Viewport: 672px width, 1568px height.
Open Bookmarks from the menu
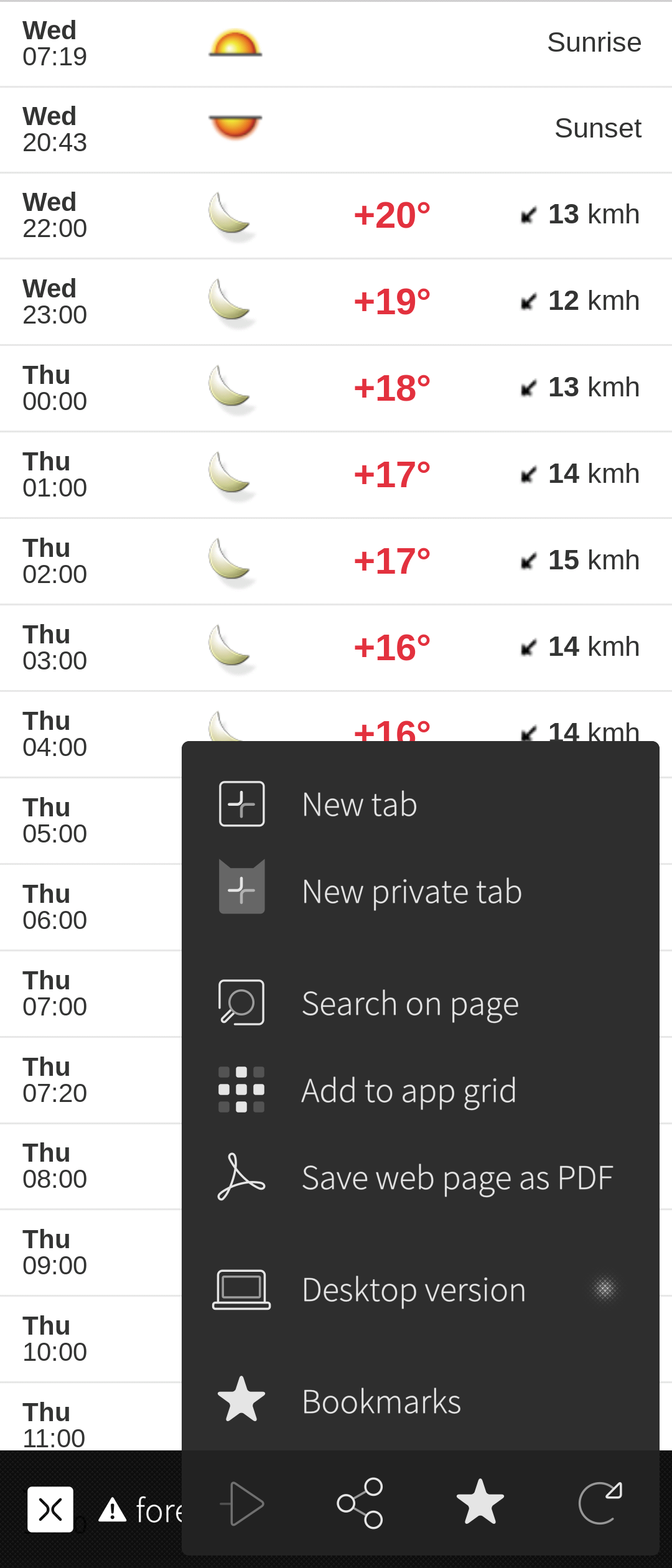[381, 1401]
